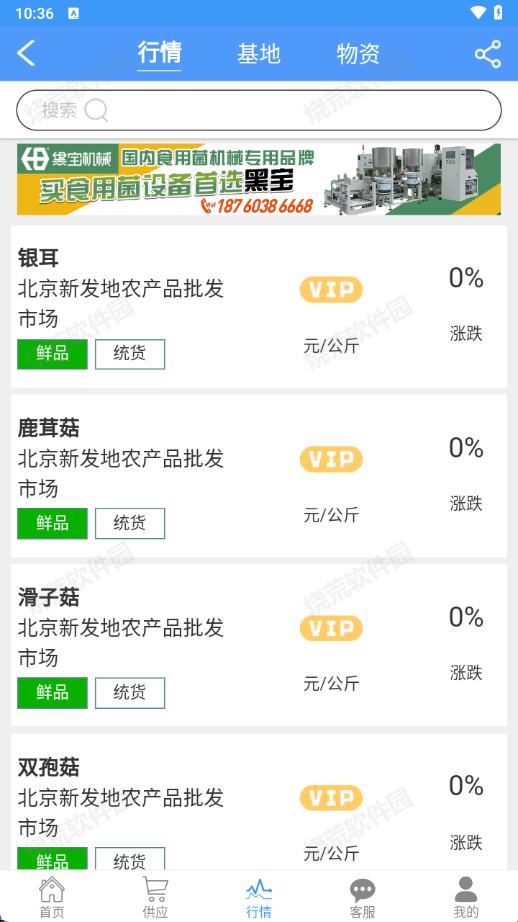Tap the share icon in the header
The width and height of the screenshot is (518, 922).
487,54
